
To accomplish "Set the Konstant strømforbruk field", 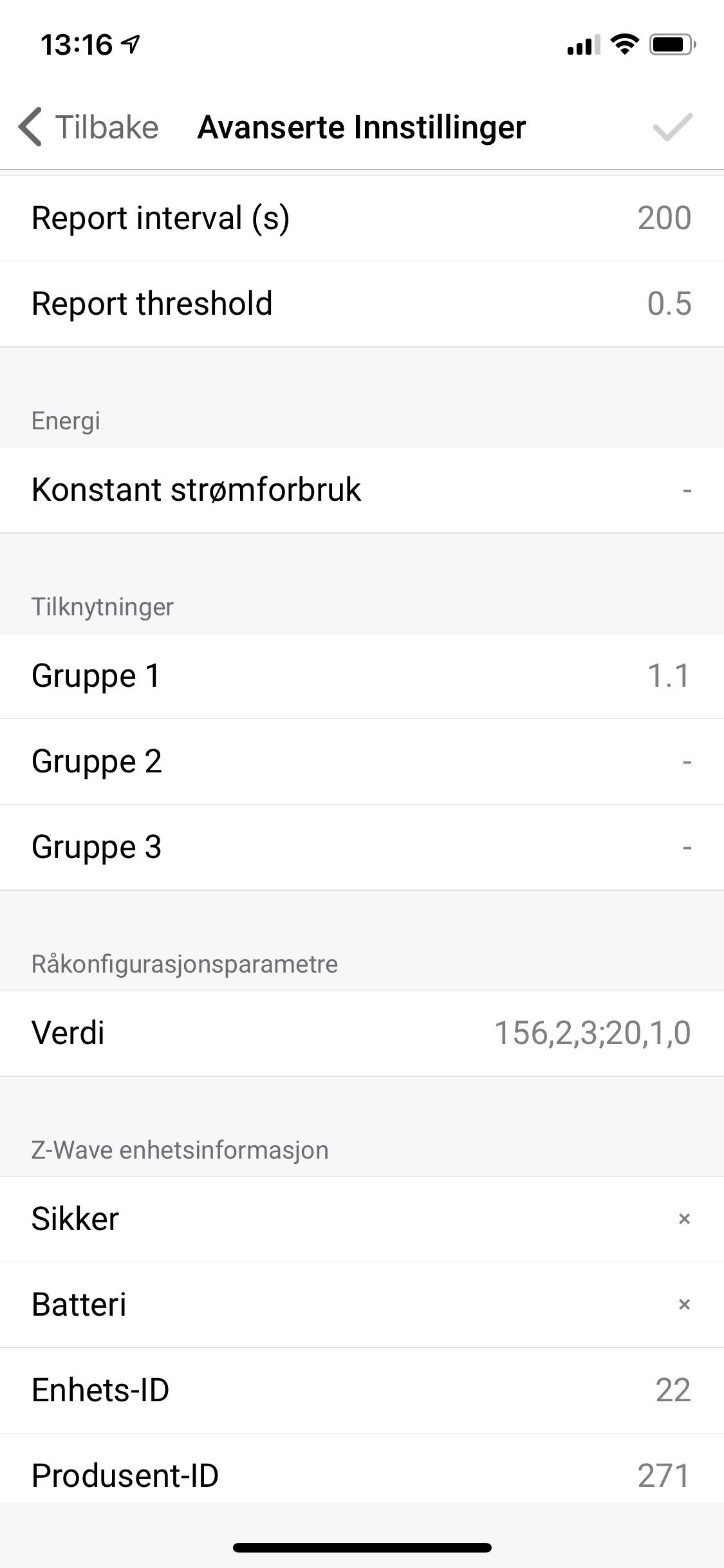I will coord(686,490).
